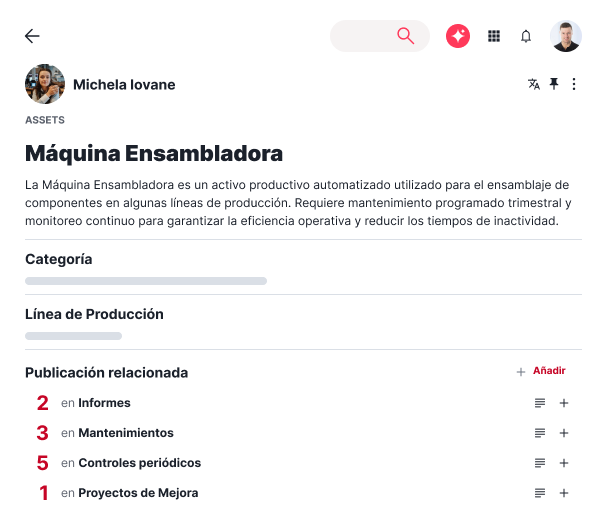View list of Controles periódicos
Image resolution: width=602 pixels, height=526 pixels.
tap(540, 463)
